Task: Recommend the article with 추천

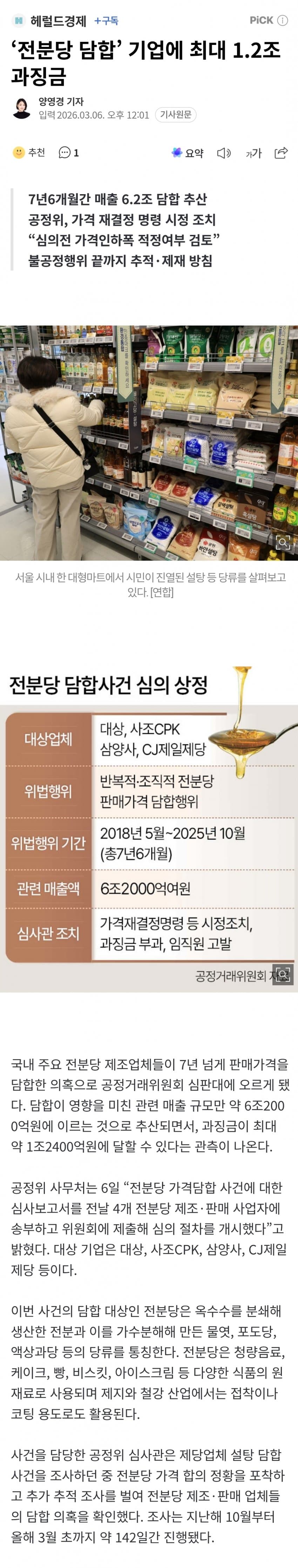Action: [29, 153]
